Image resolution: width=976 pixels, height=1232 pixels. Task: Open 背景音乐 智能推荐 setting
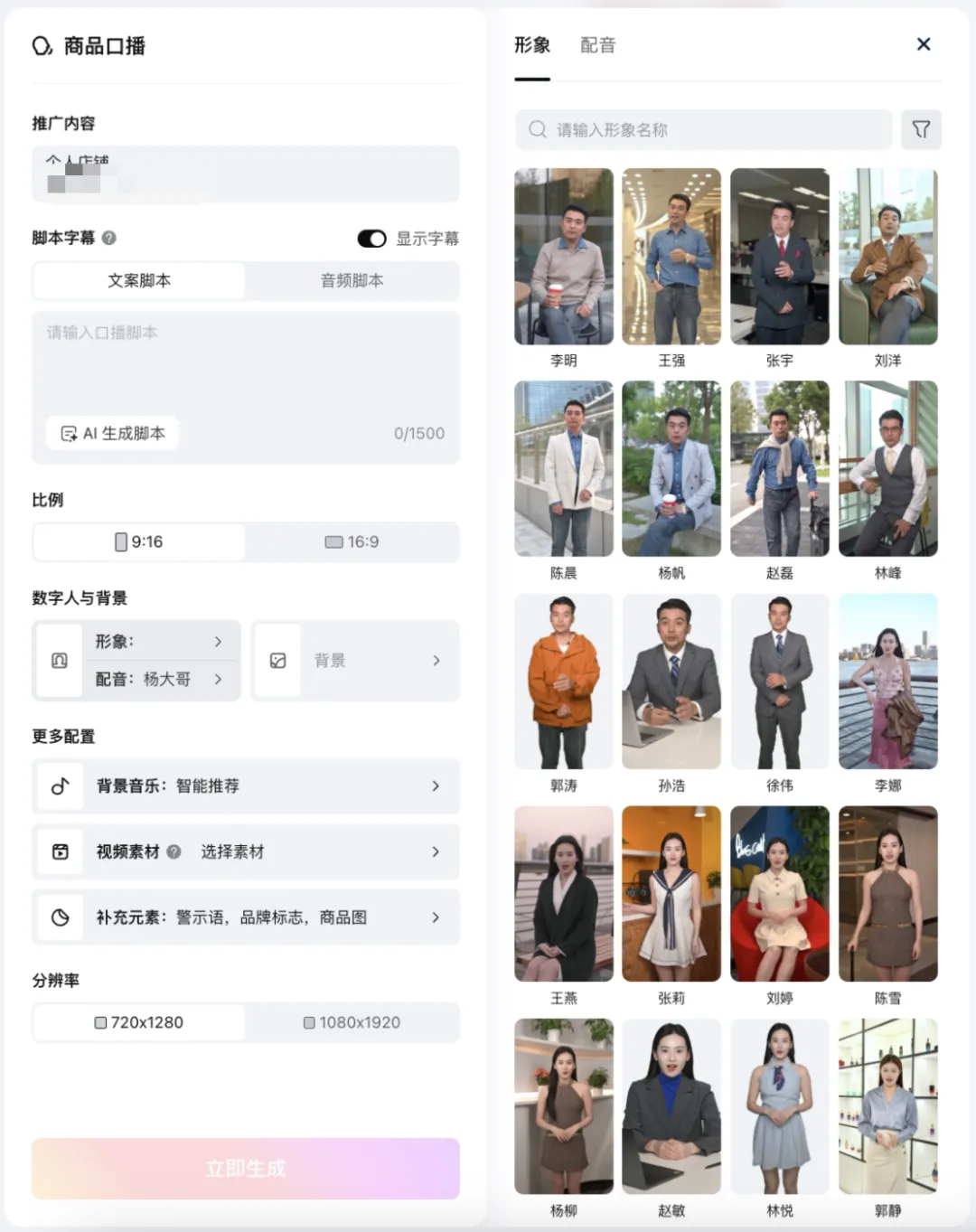[246, 786]
